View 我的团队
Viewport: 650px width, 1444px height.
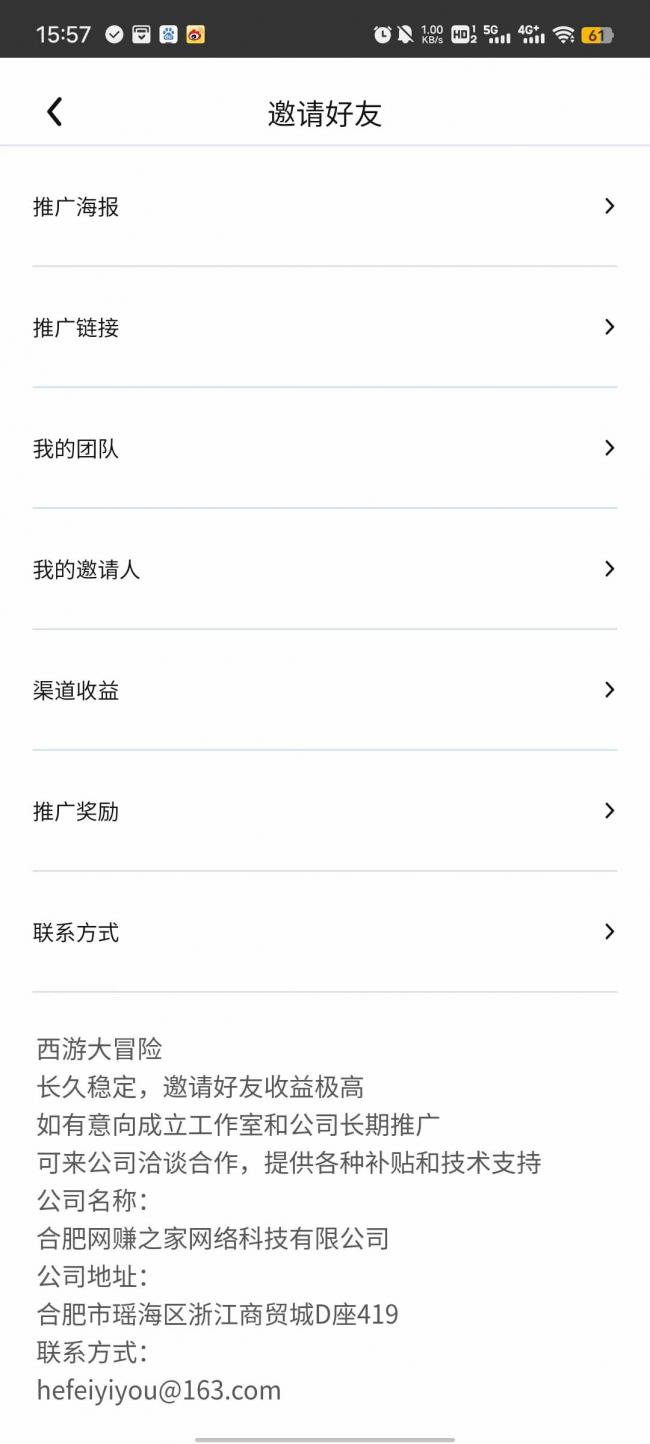325,448
